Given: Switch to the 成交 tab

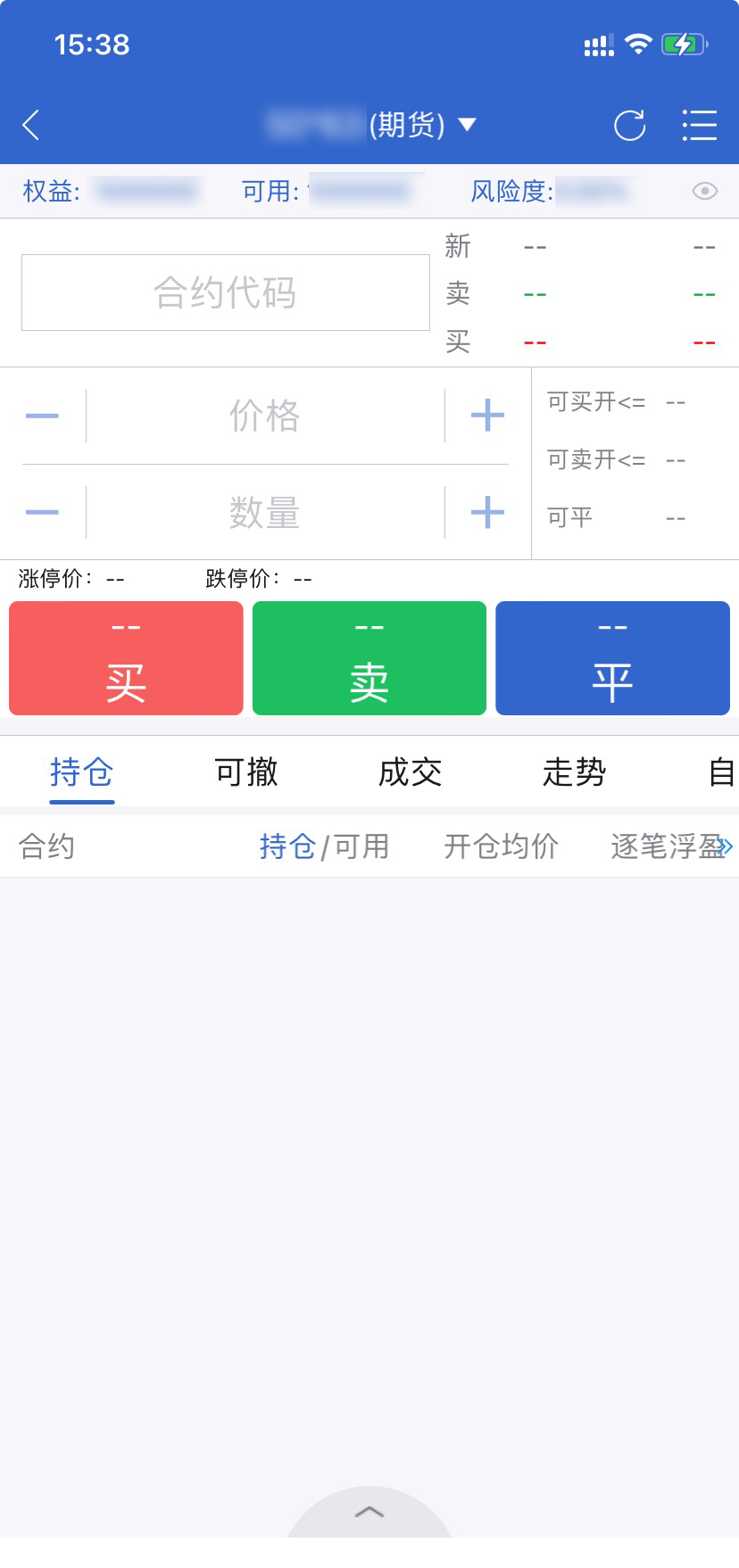Looking at the screenshot, I should [x=410, y=772].
